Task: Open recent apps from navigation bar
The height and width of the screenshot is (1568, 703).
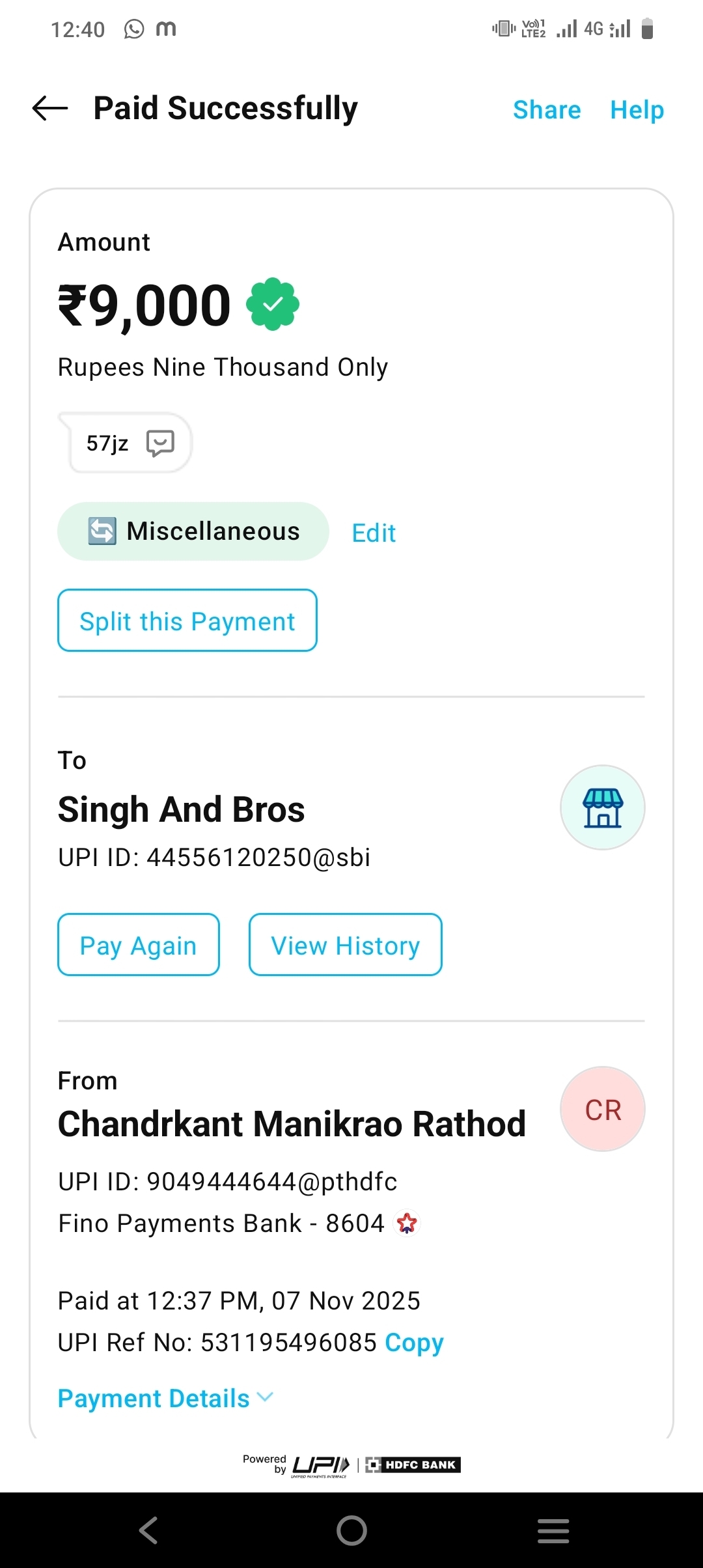Action: pos(553,1530)
